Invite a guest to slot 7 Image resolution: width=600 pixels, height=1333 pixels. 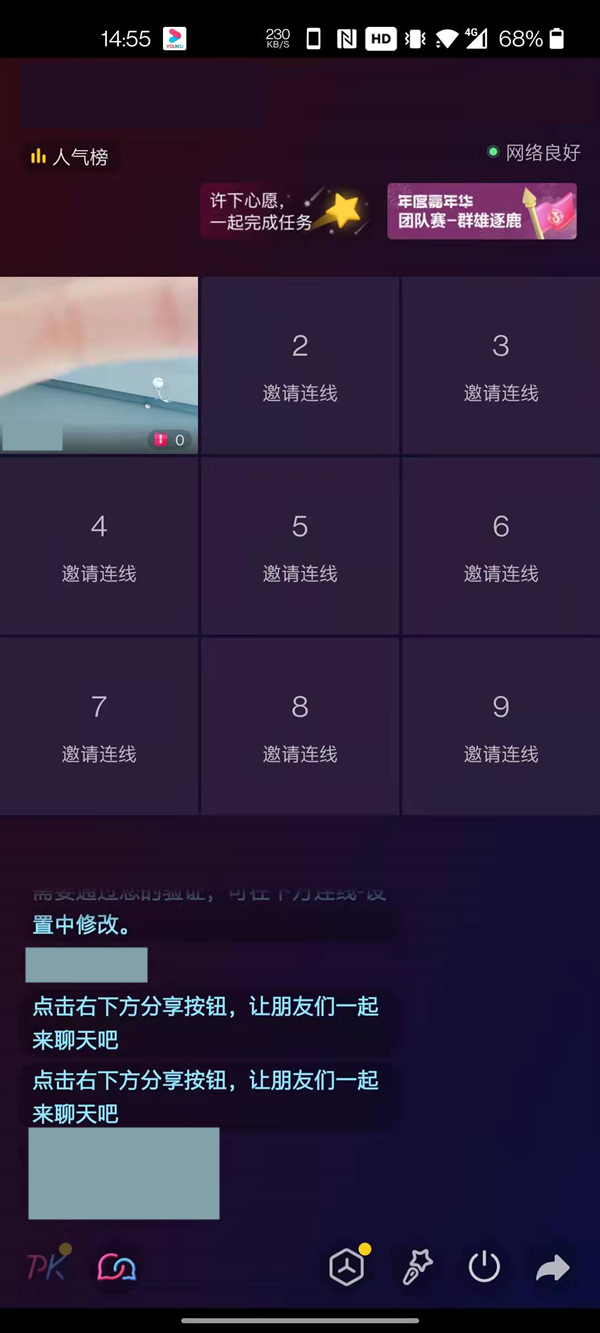click(x=99, y=727)
